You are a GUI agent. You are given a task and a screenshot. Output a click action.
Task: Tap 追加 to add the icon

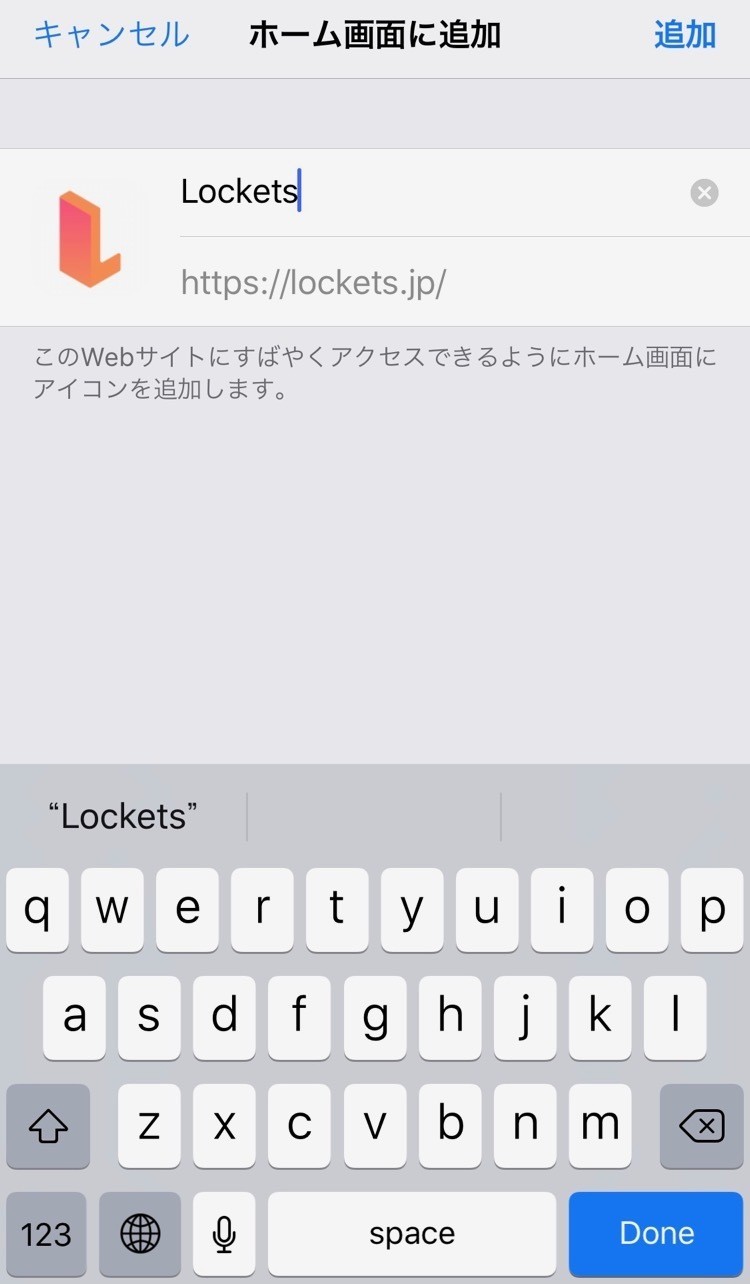tap(685, 35)
